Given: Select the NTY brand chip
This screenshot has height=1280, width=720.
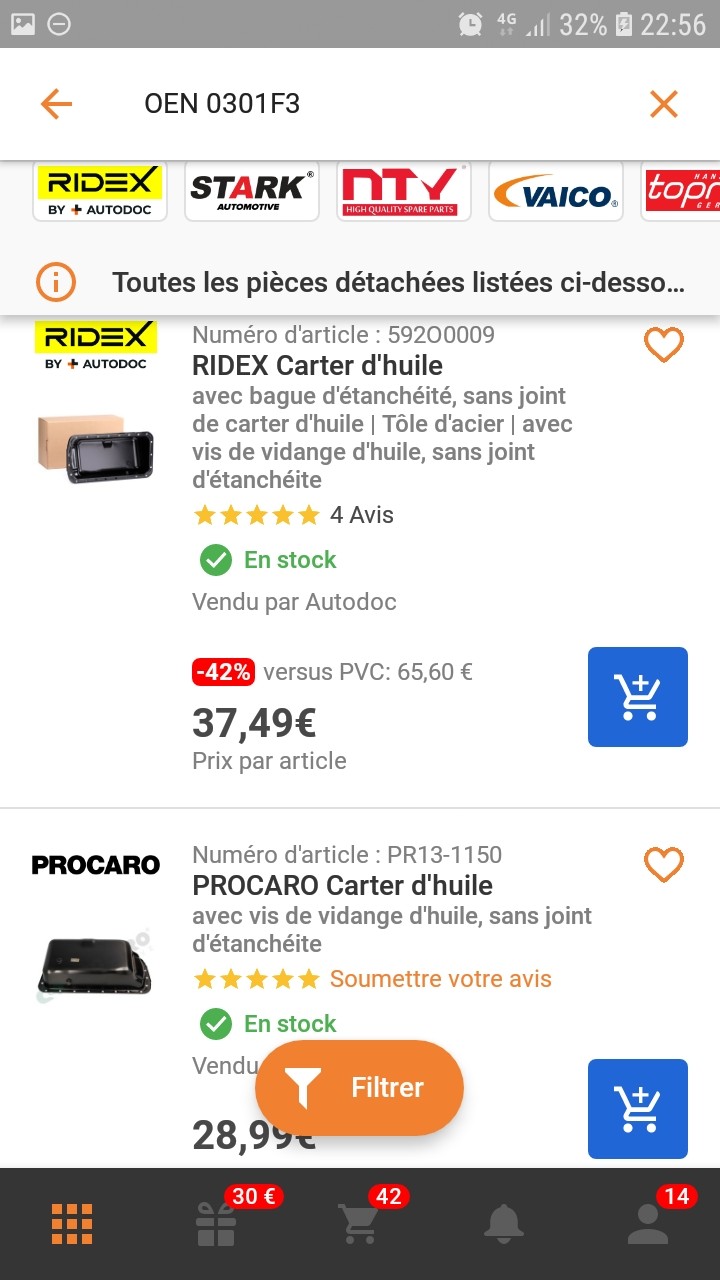Looking at the screenshot, I should coord(402,190).
